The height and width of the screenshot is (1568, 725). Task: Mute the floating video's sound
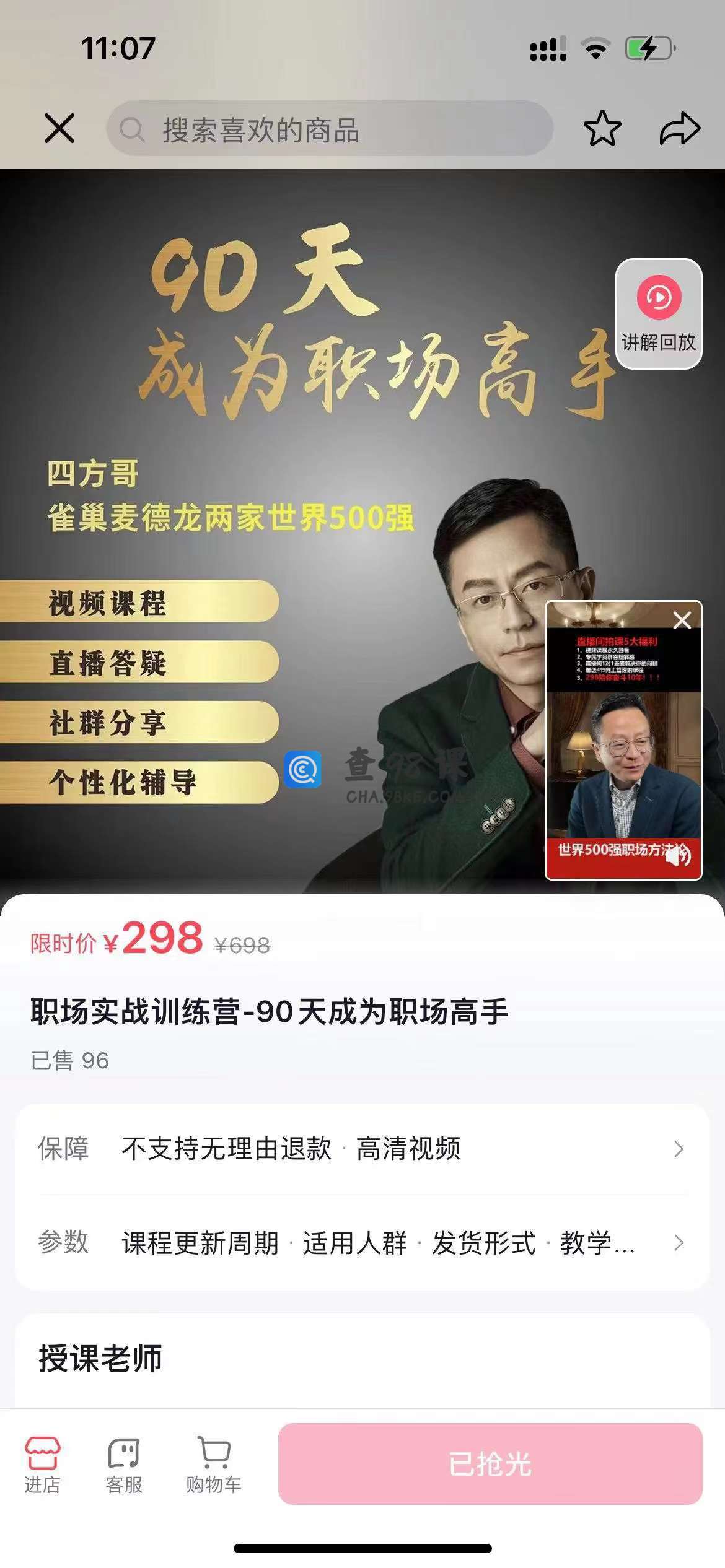[678, 855]
